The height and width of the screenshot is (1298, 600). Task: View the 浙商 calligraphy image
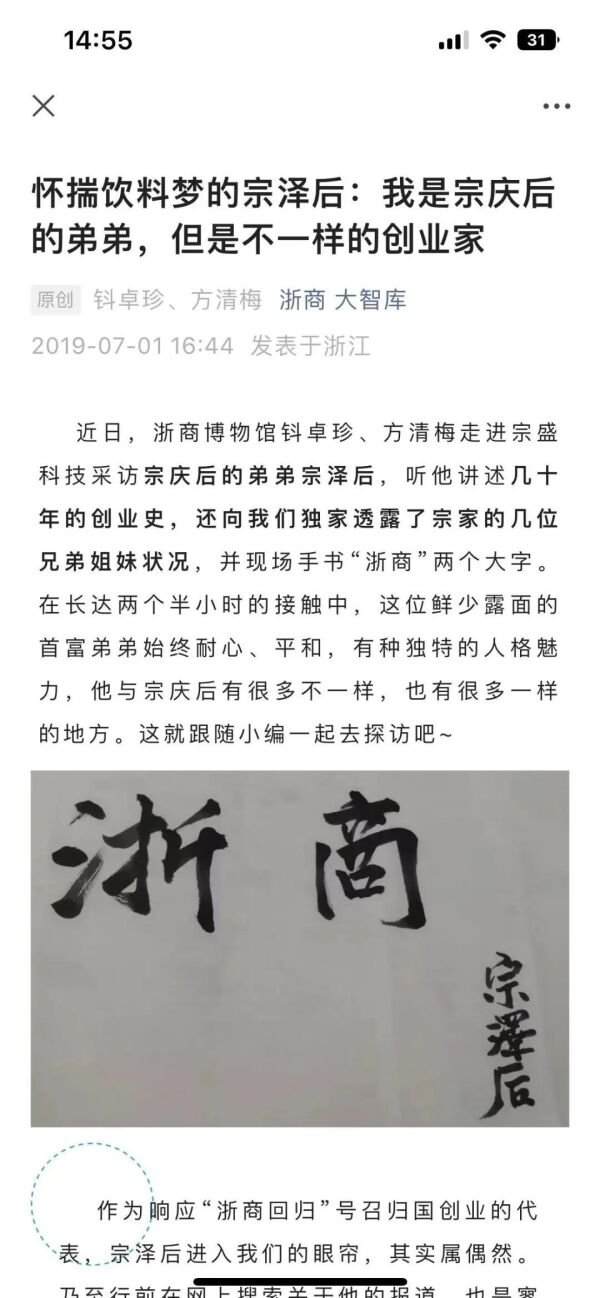[300, 948]
